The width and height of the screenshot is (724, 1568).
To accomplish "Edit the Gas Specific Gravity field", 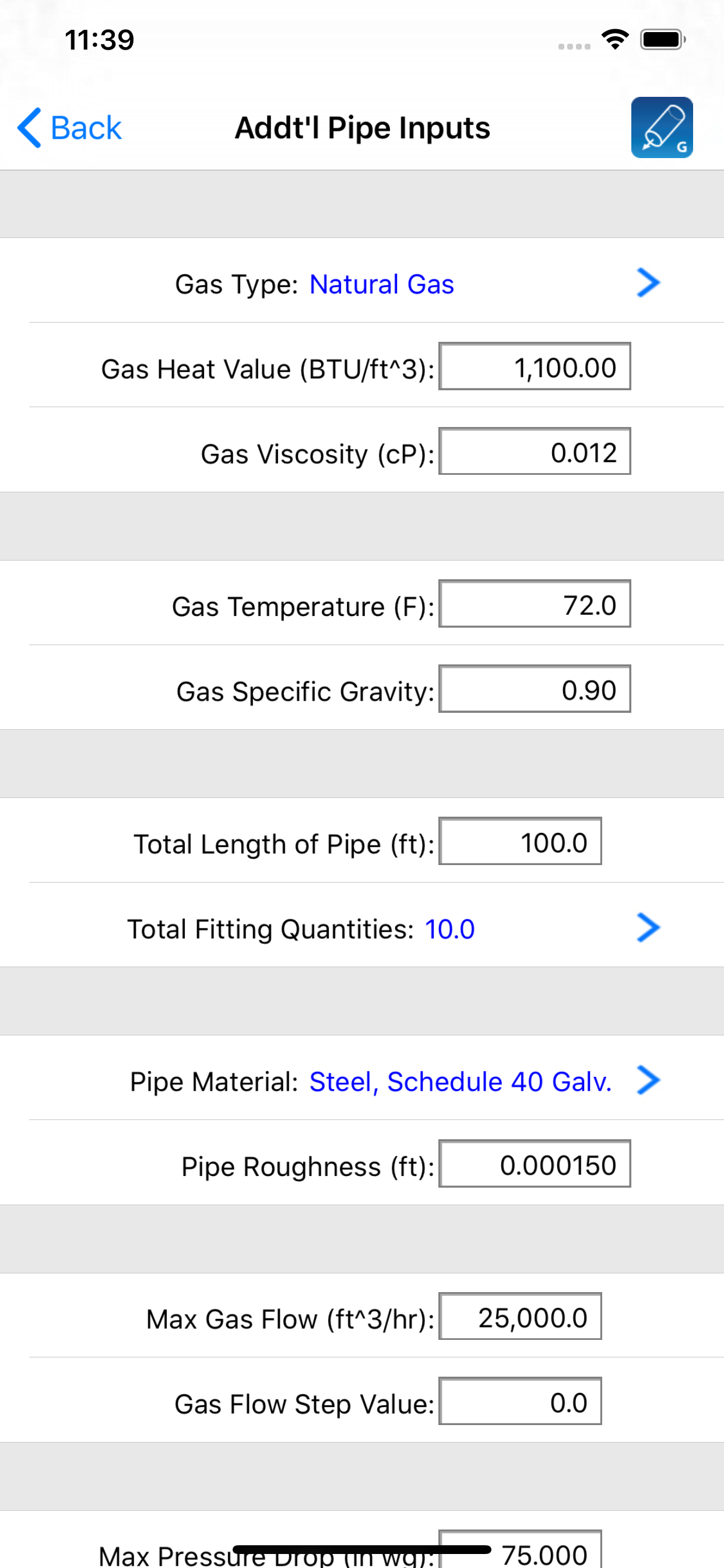I will (x=534, y=688).
